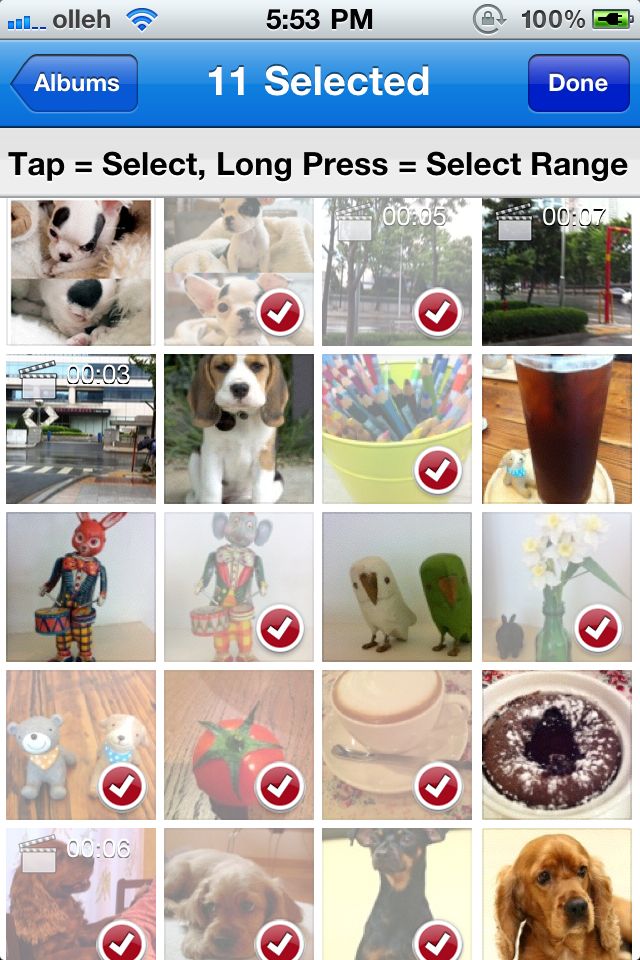640x960 pixels.
Task: Select the chocolate cake photo
Action: pyautogui.click(x=556, y=745)
